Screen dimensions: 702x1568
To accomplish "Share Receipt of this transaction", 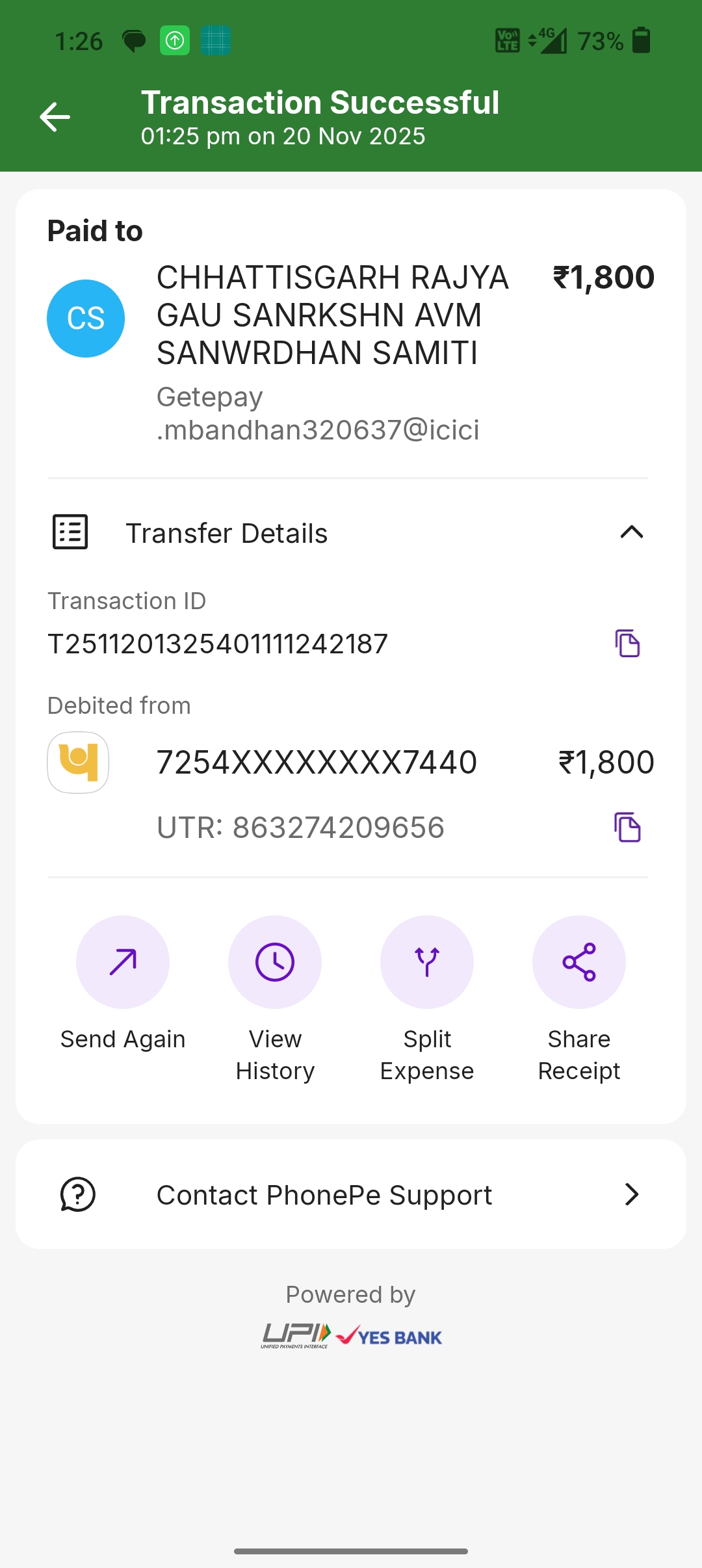I will (579, 962).
